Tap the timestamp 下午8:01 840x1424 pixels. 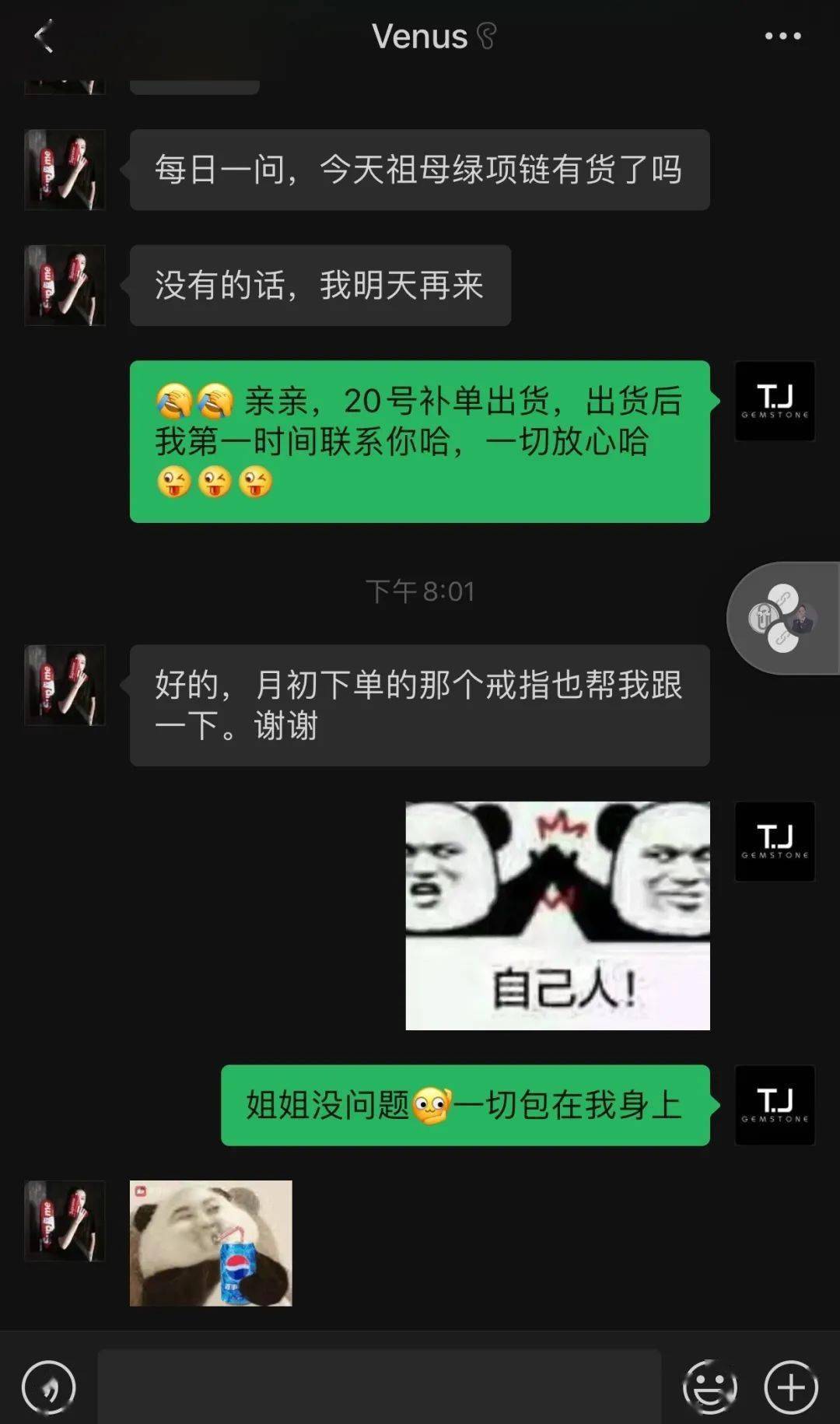(x=420, y=591)
